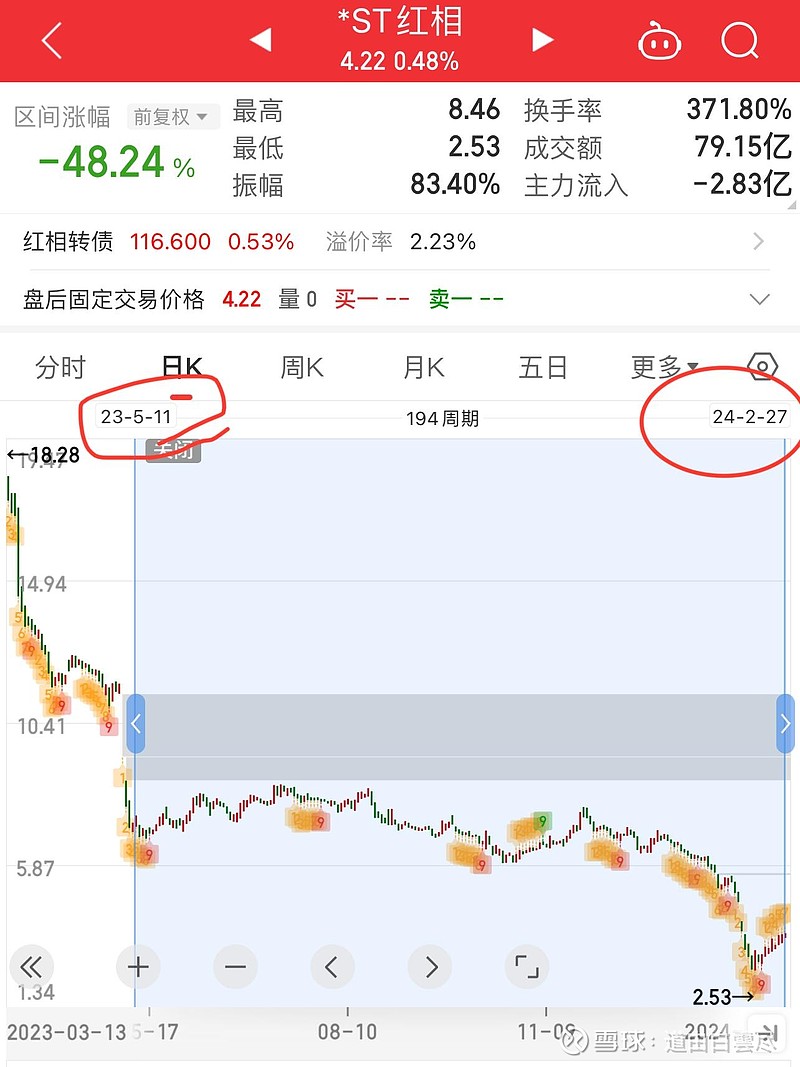The height and width of the screenshot is (1067, 800).
Task: Go to previous stock with the left triangle
Action: pos(259,40)
